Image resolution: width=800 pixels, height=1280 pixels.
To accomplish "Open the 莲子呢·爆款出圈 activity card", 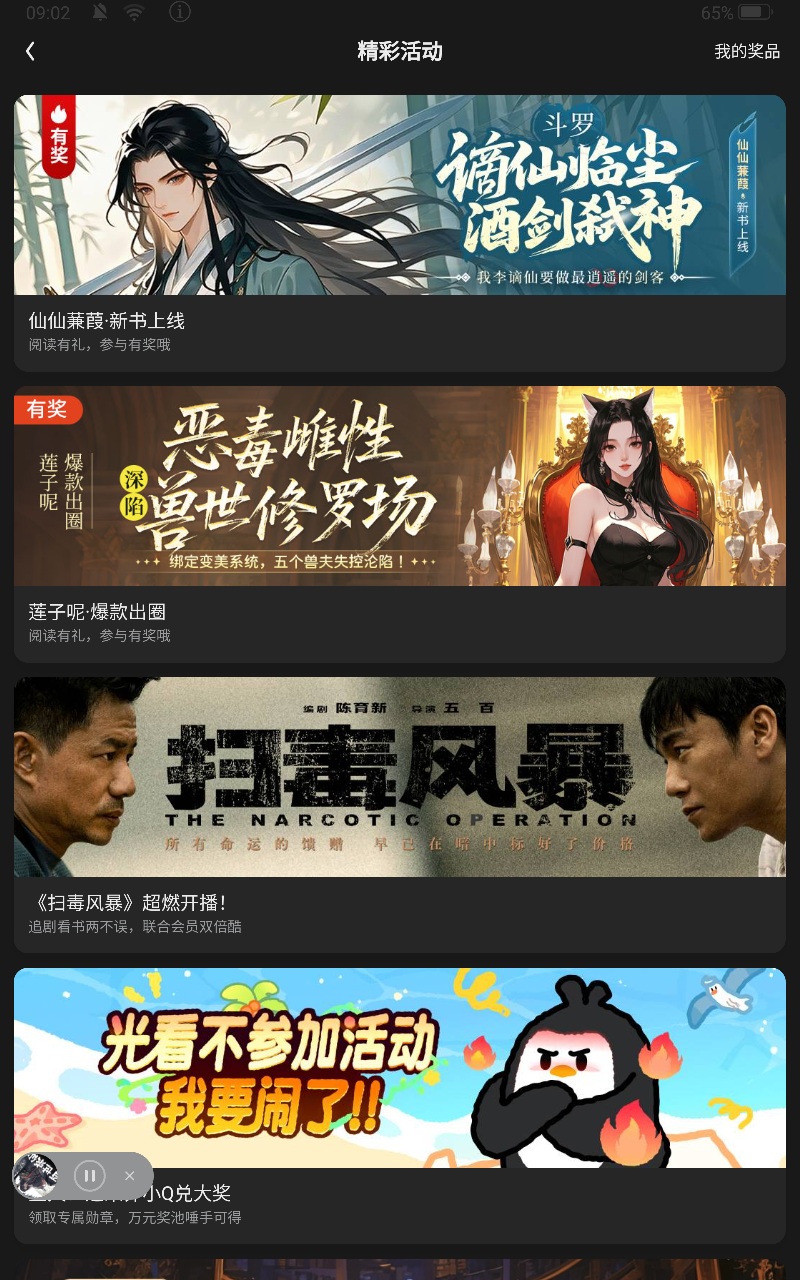I will click(400, 524).
